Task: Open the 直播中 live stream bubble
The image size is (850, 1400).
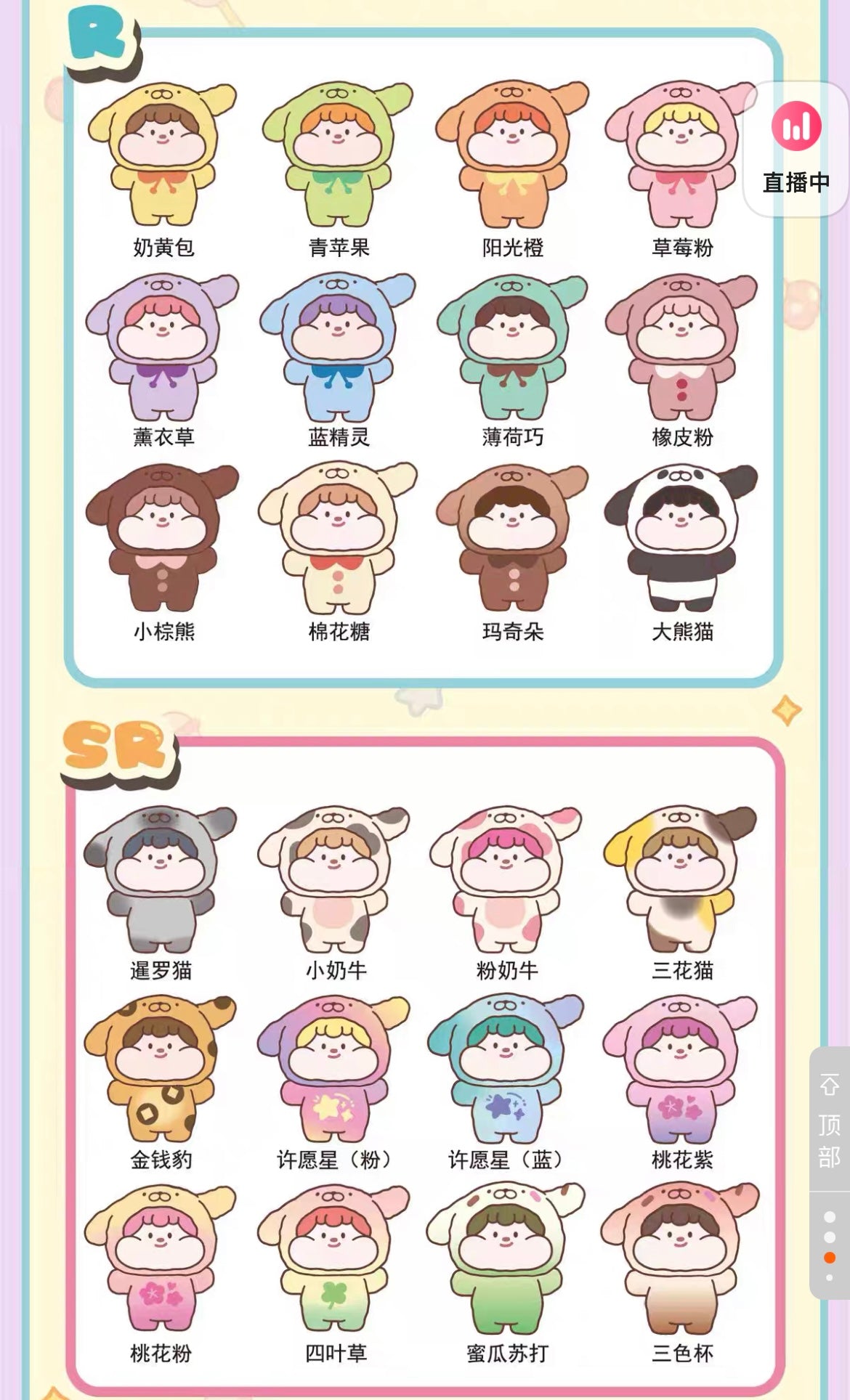Action: [x=796, y=149]
